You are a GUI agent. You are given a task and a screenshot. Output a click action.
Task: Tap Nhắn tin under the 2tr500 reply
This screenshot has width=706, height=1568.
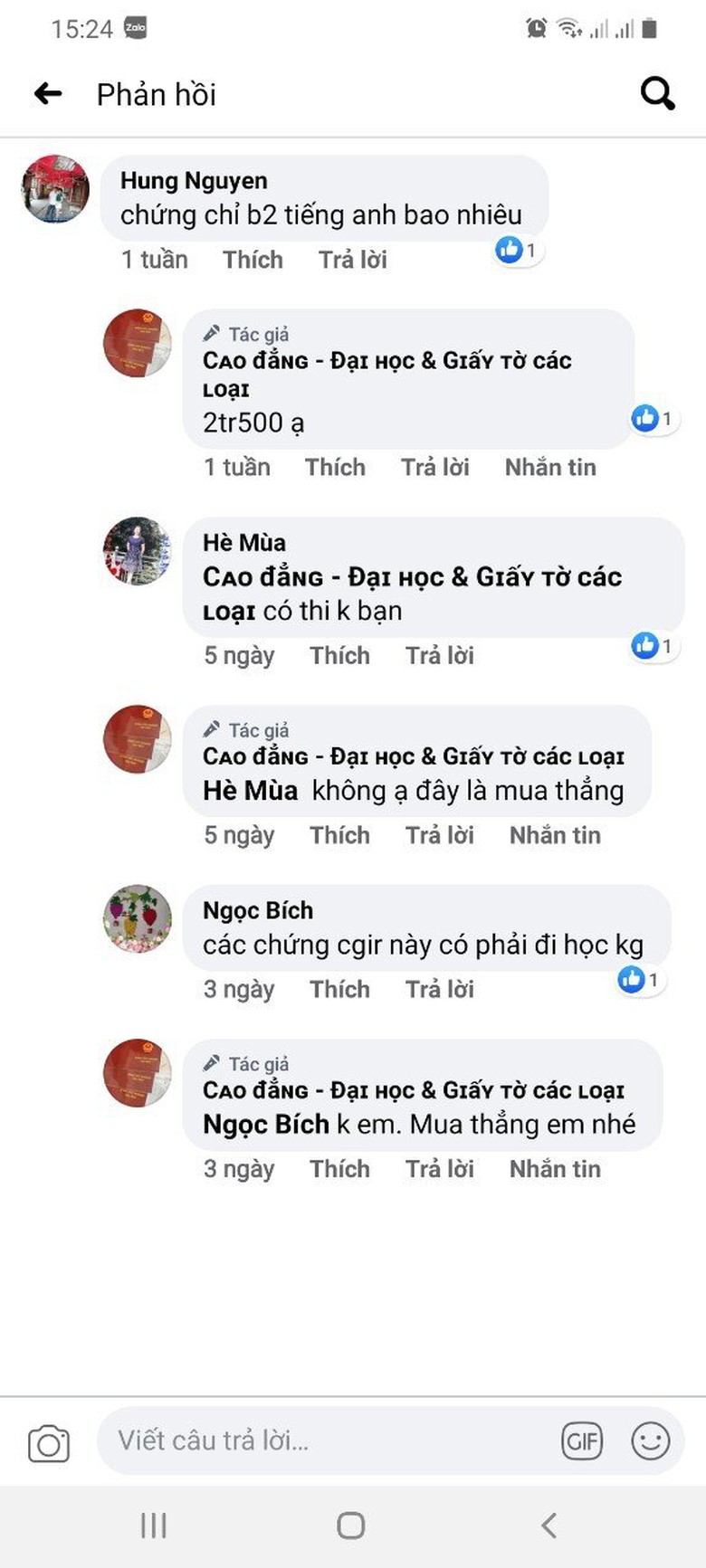550,467
